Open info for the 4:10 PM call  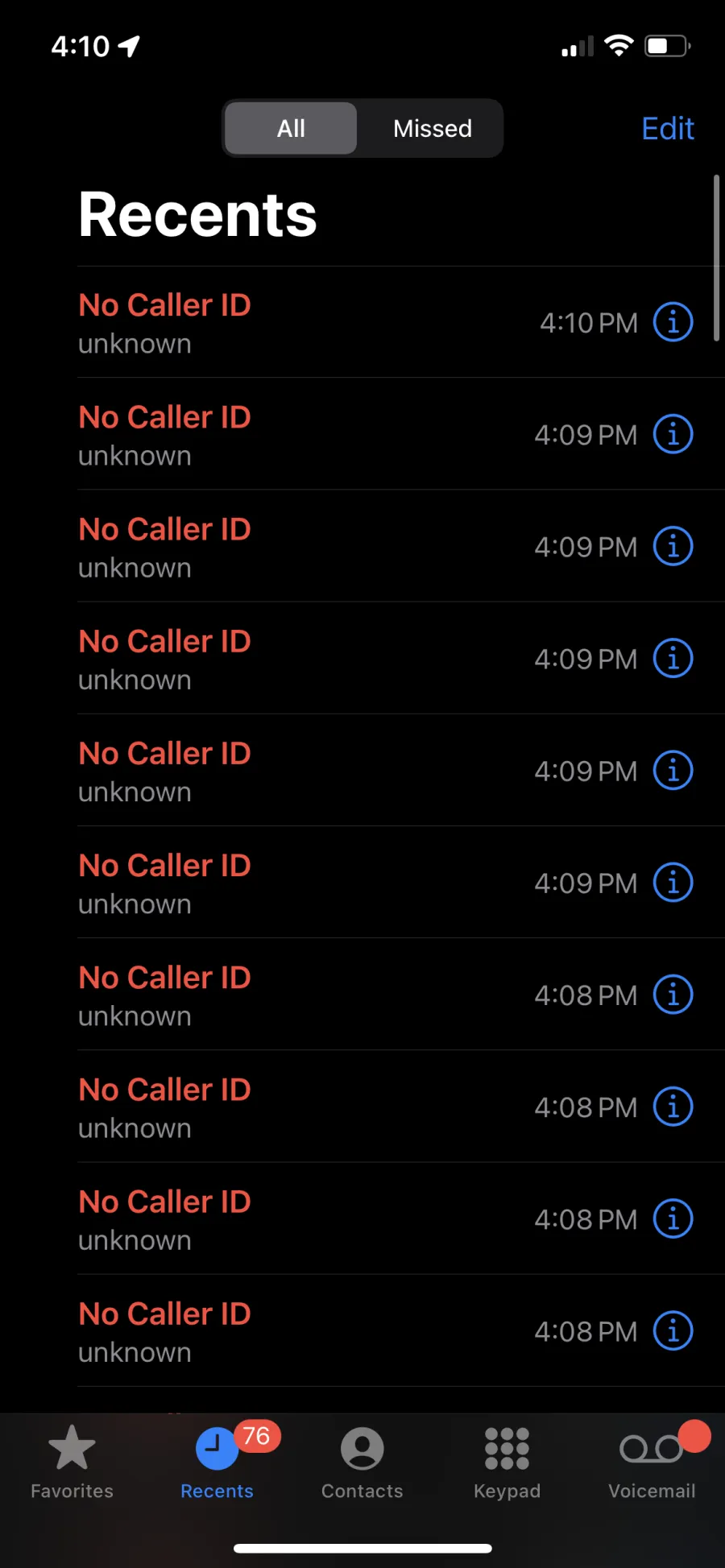coord(673,322)
